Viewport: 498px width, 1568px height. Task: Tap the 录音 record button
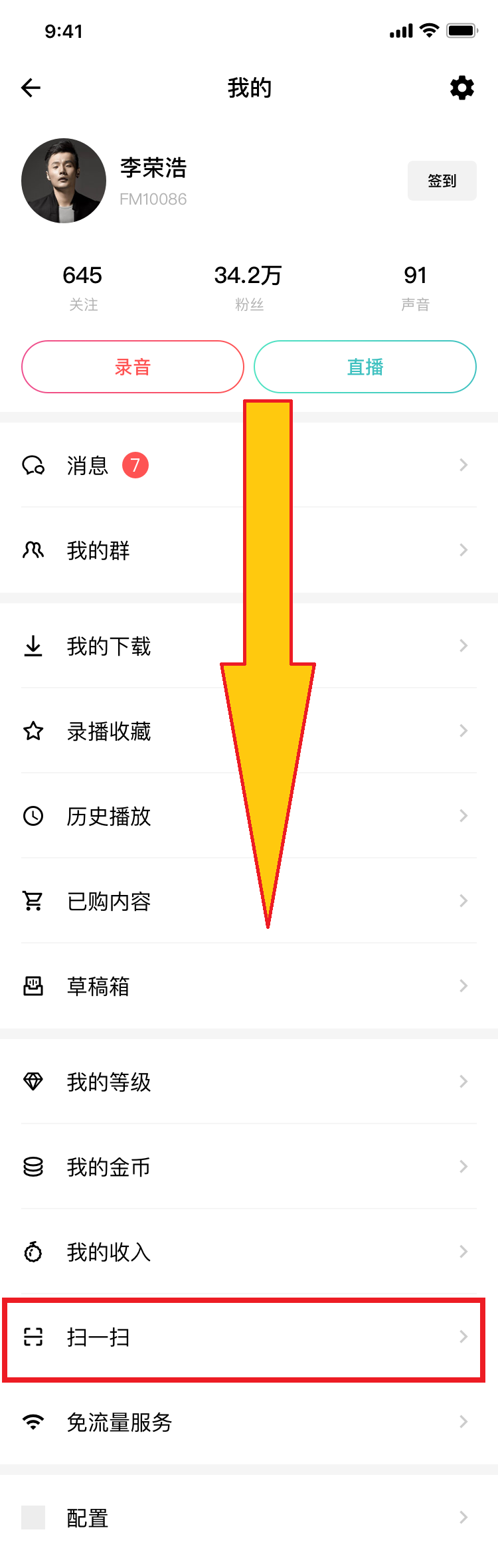point(133,367)
